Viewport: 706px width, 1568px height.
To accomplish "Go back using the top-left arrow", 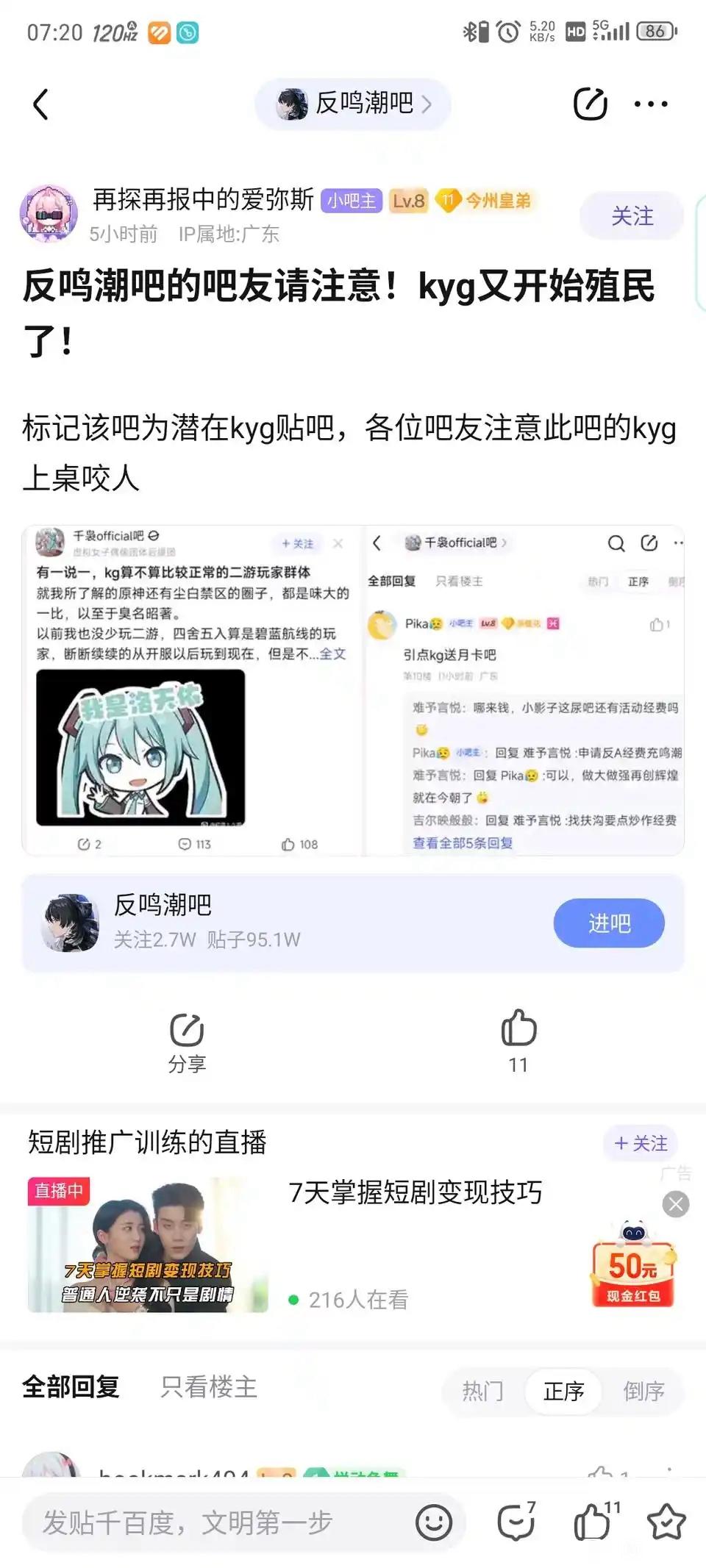I will pyautogui.click(x=41, y=104).
